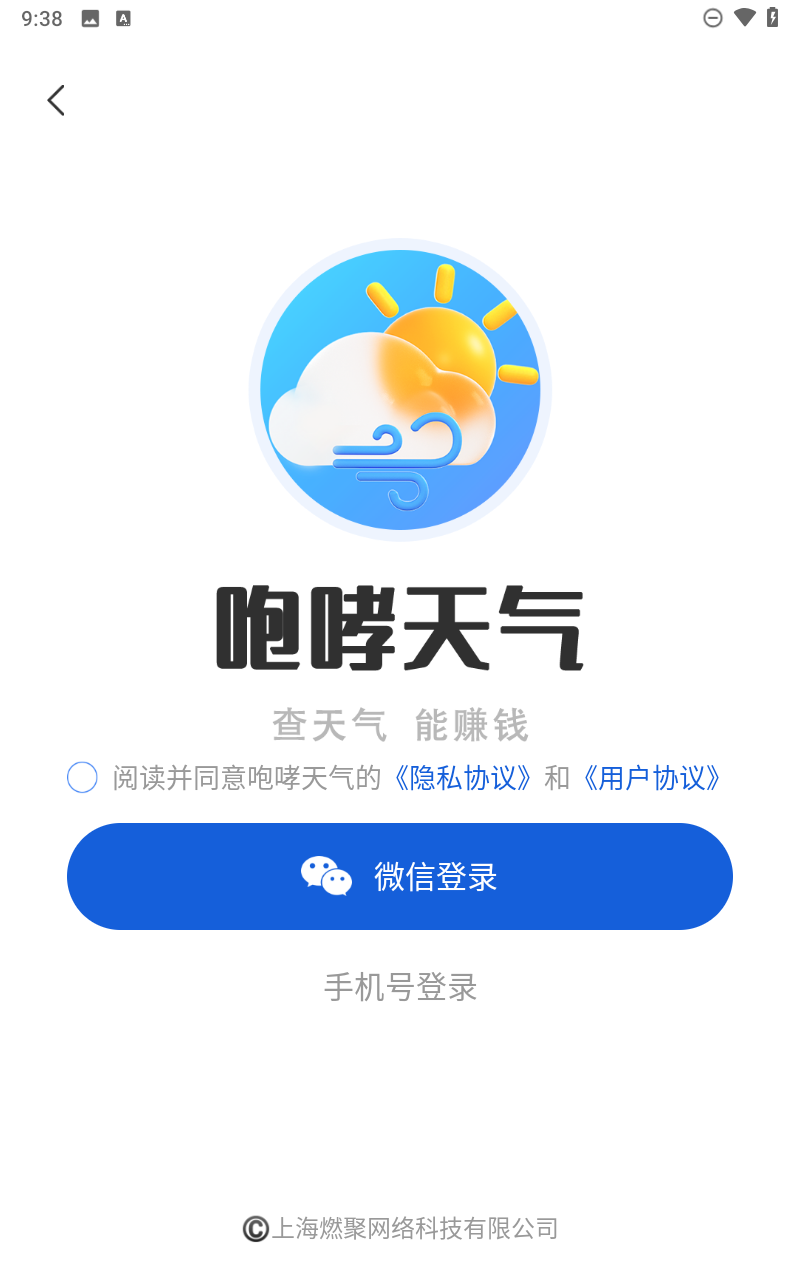Click the 咆哮天气 weather app logo

400,388
